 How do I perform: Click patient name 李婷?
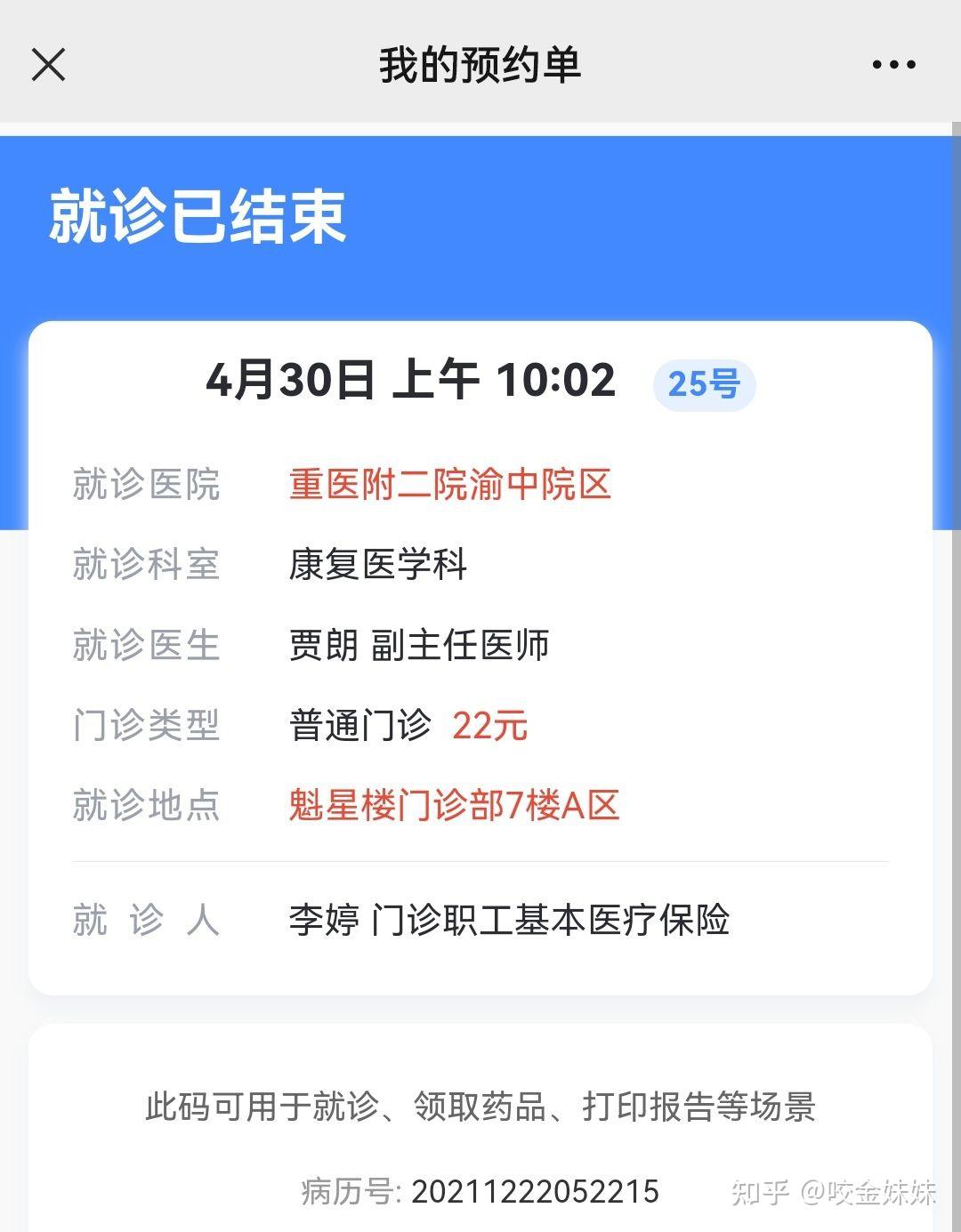click(x=324, y=922)
